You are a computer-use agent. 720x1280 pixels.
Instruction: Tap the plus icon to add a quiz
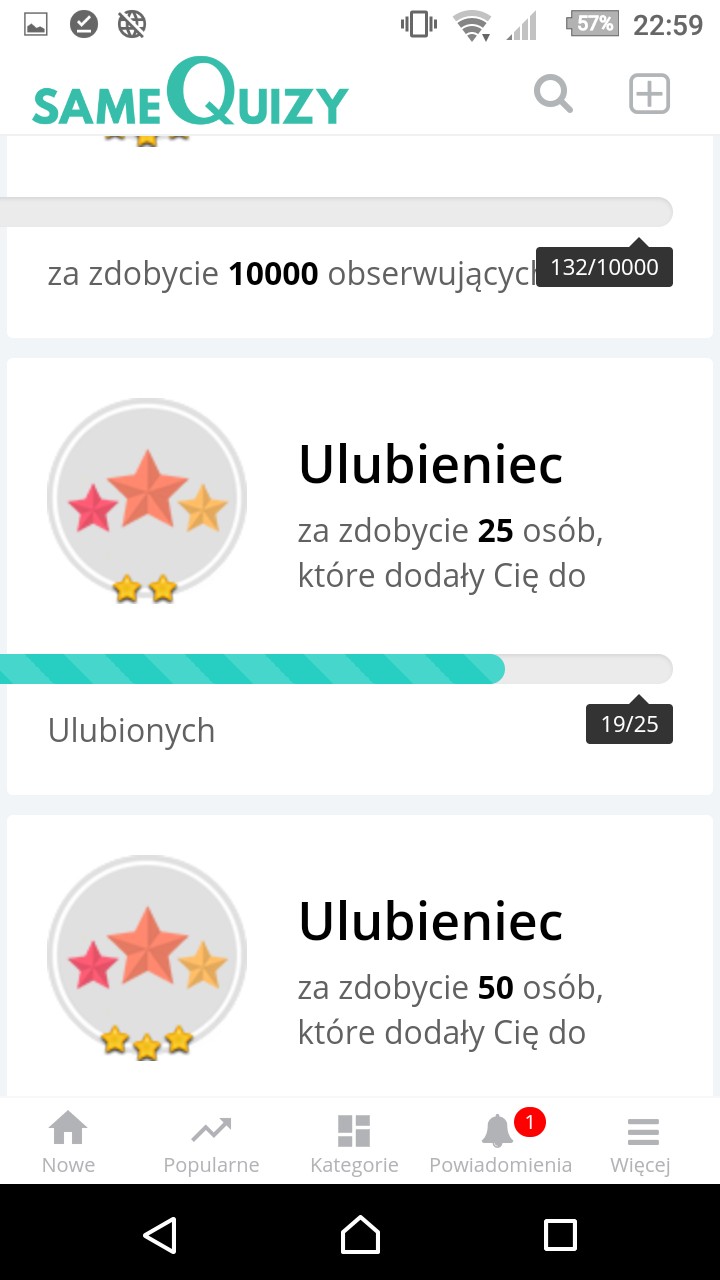[x=649, y=94]
